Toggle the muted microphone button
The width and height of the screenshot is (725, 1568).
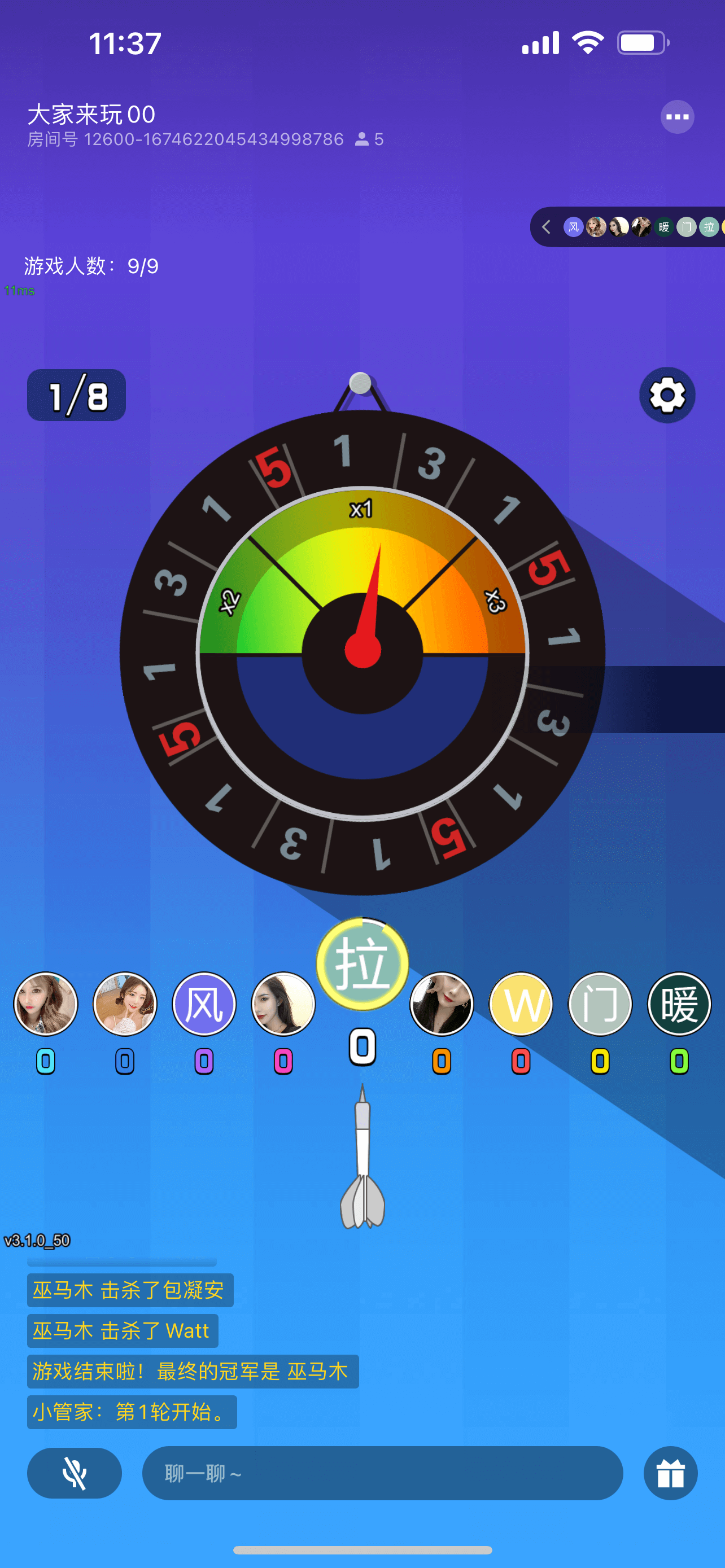75,1473
